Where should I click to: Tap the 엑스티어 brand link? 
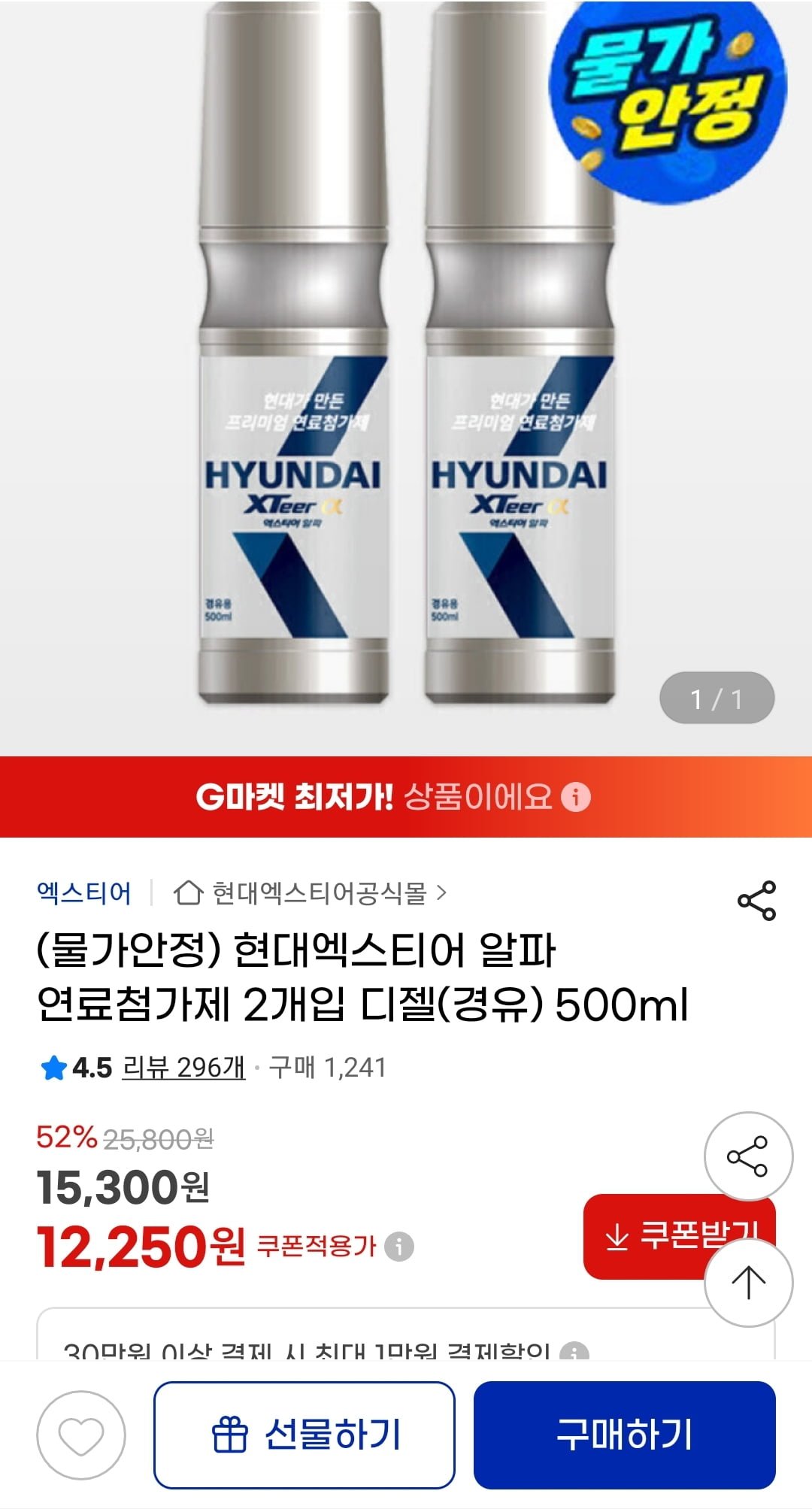pyautogui.click(x=83, y=893)
